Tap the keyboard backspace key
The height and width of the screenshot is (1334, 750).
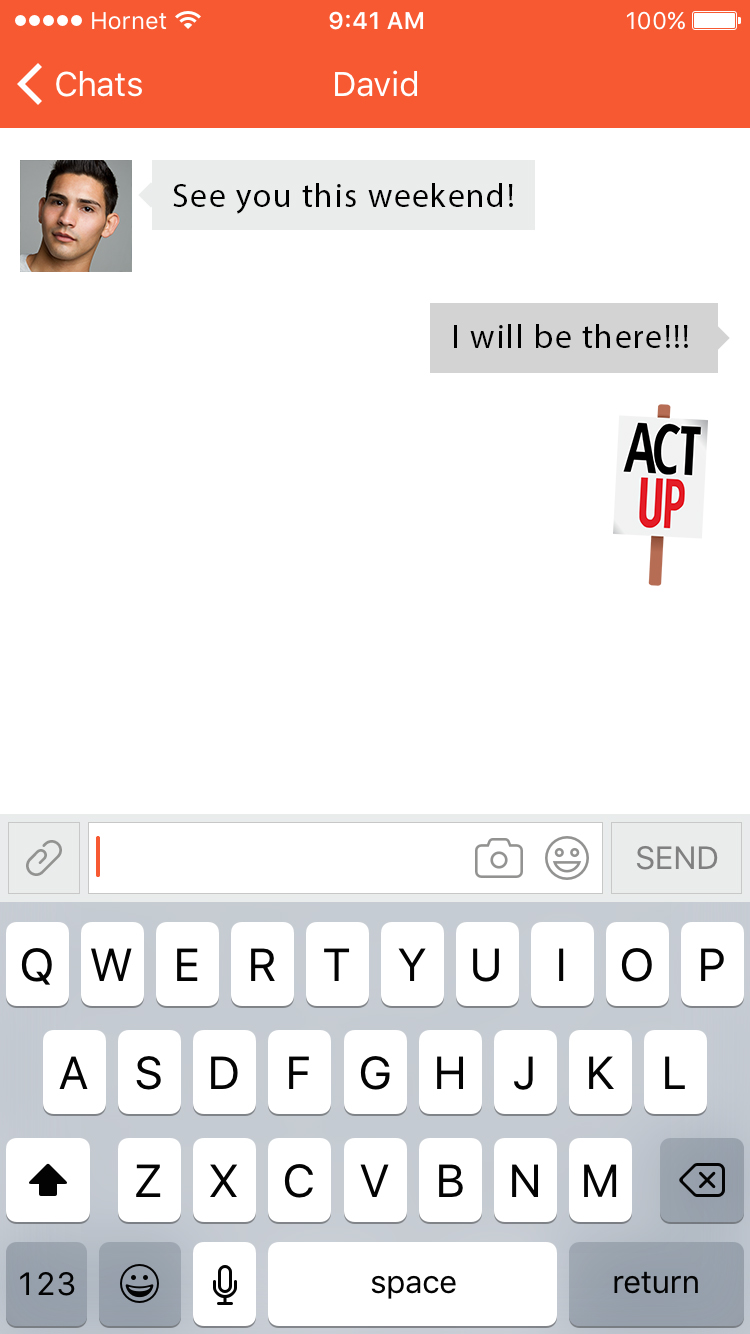[702, 1181]
